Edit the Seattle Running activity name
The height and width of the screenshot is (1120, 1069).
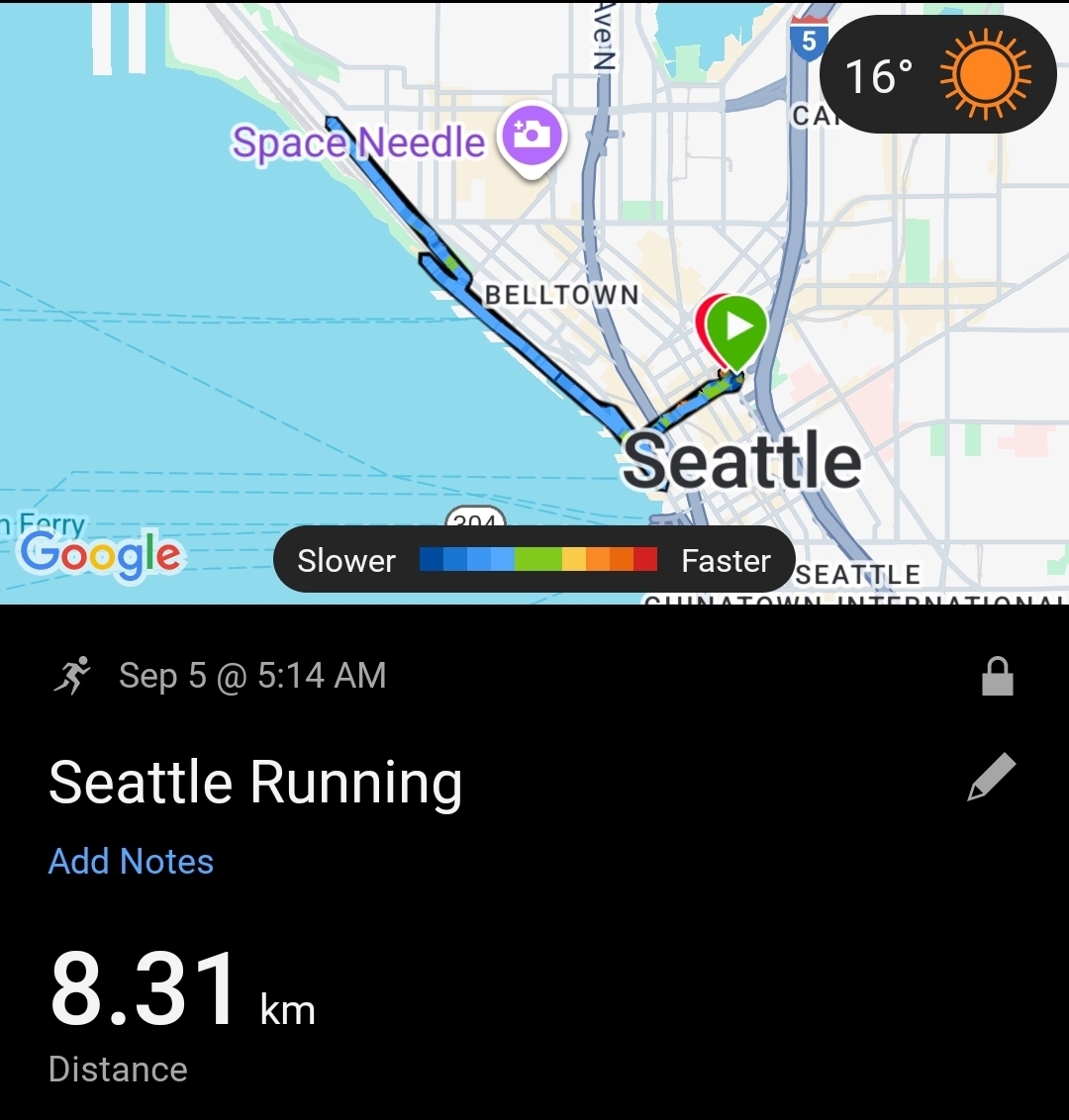click(991, 778)
